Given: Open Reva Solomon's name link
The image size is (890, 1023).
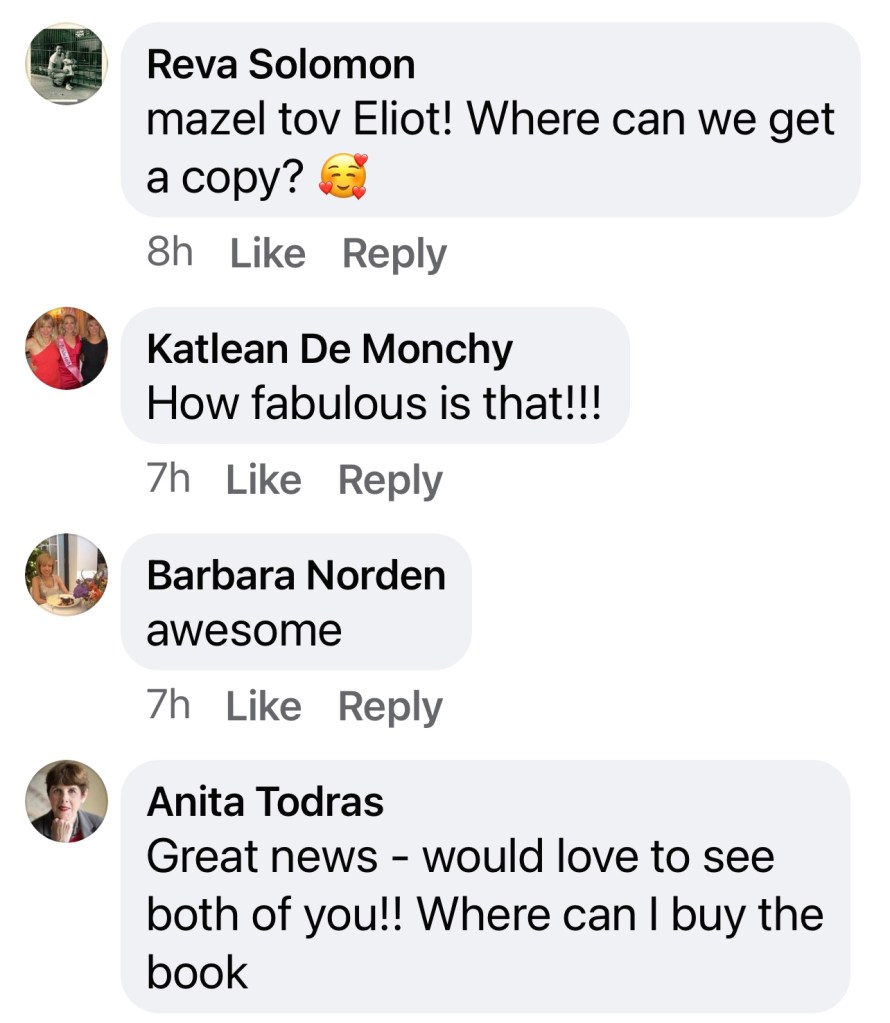Looking at the screenshot, I should [280, 65].
